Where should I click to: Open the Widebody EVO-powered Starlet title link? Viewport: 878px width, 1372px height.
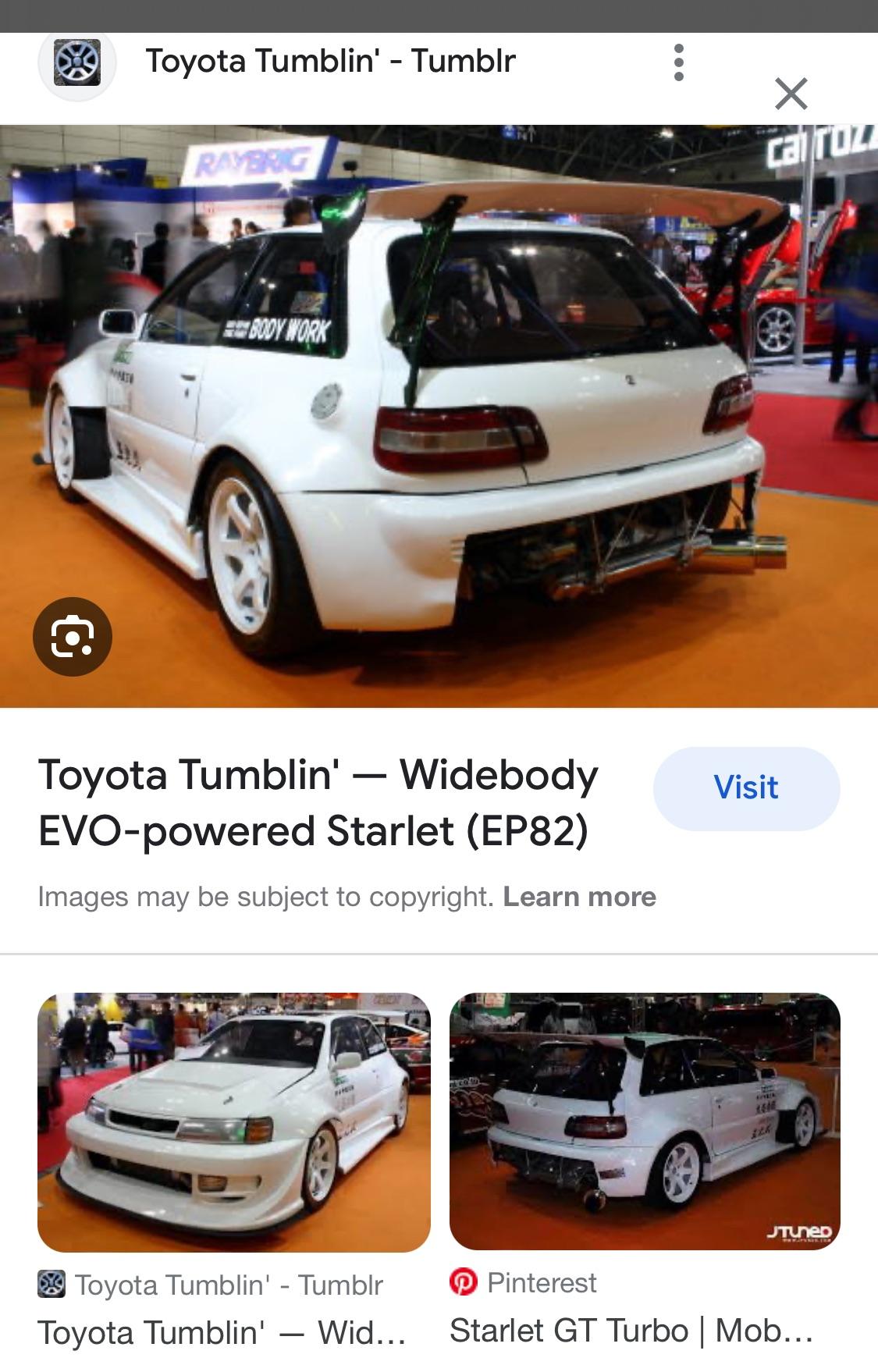(x=318, y=802)
